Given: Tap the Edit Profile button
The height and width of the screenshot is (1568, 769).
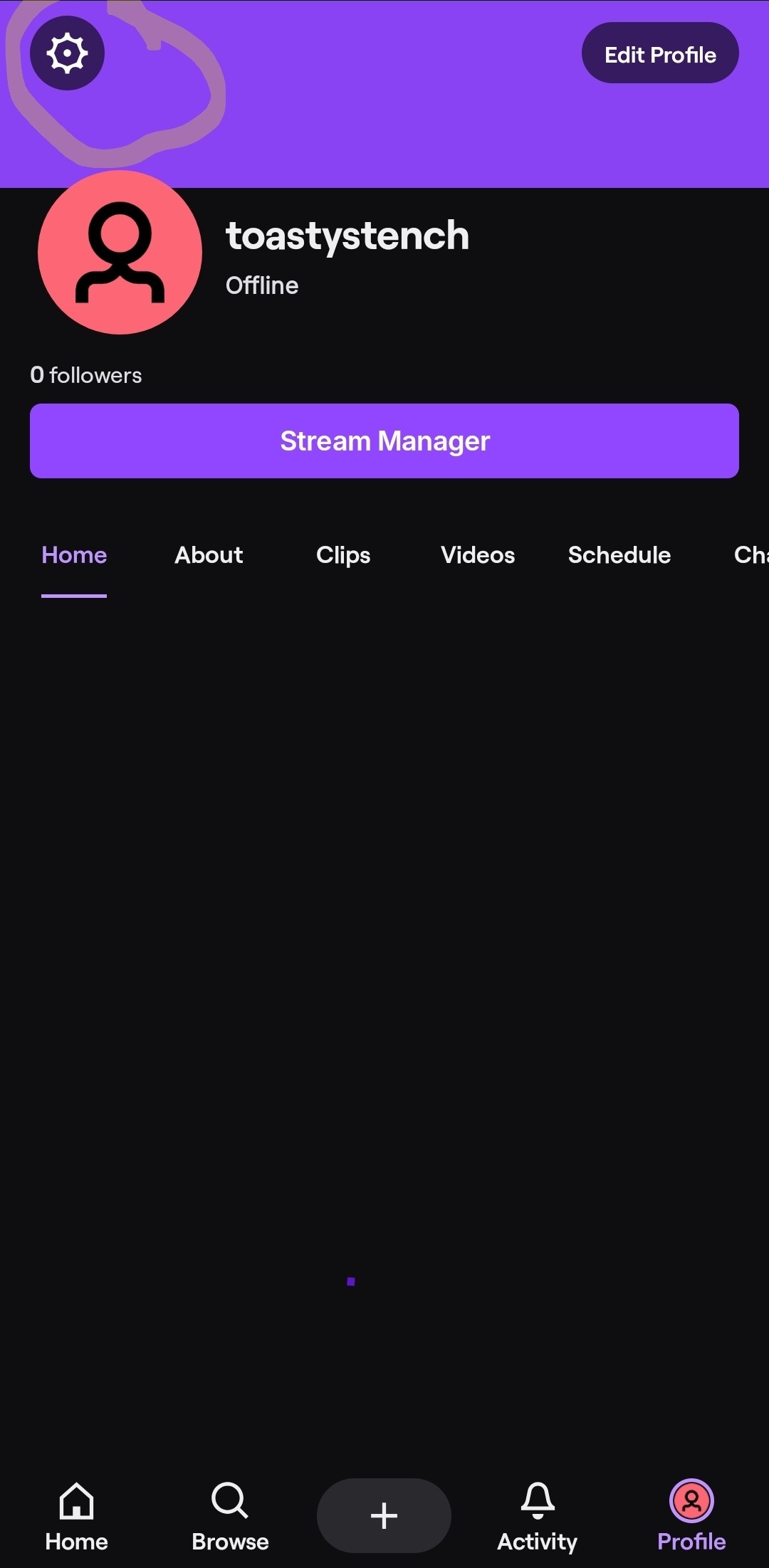Looking at the screenshot, I should (659, 53).
